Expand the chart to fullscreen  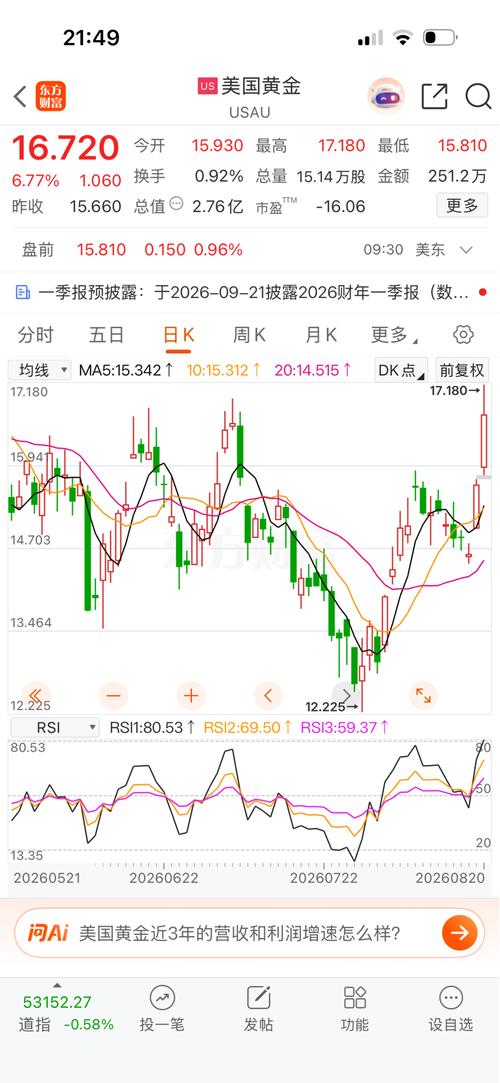tap(423, 695)
